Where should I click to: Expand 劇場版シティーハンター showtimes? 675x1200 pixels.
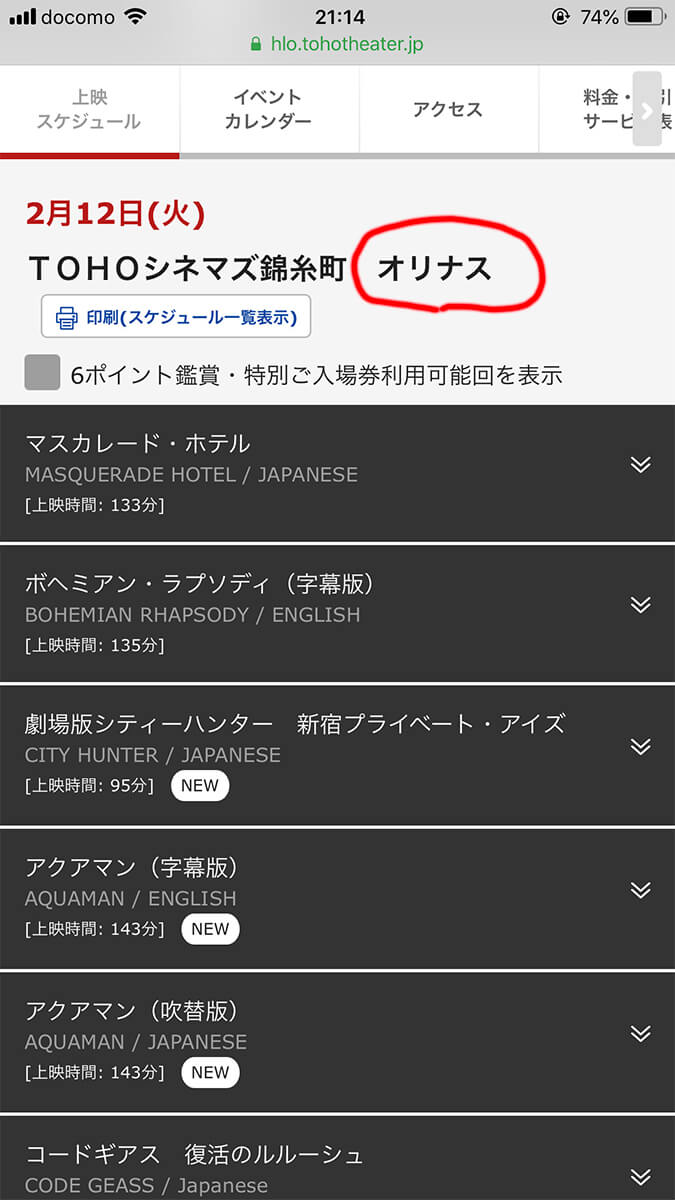640,747
